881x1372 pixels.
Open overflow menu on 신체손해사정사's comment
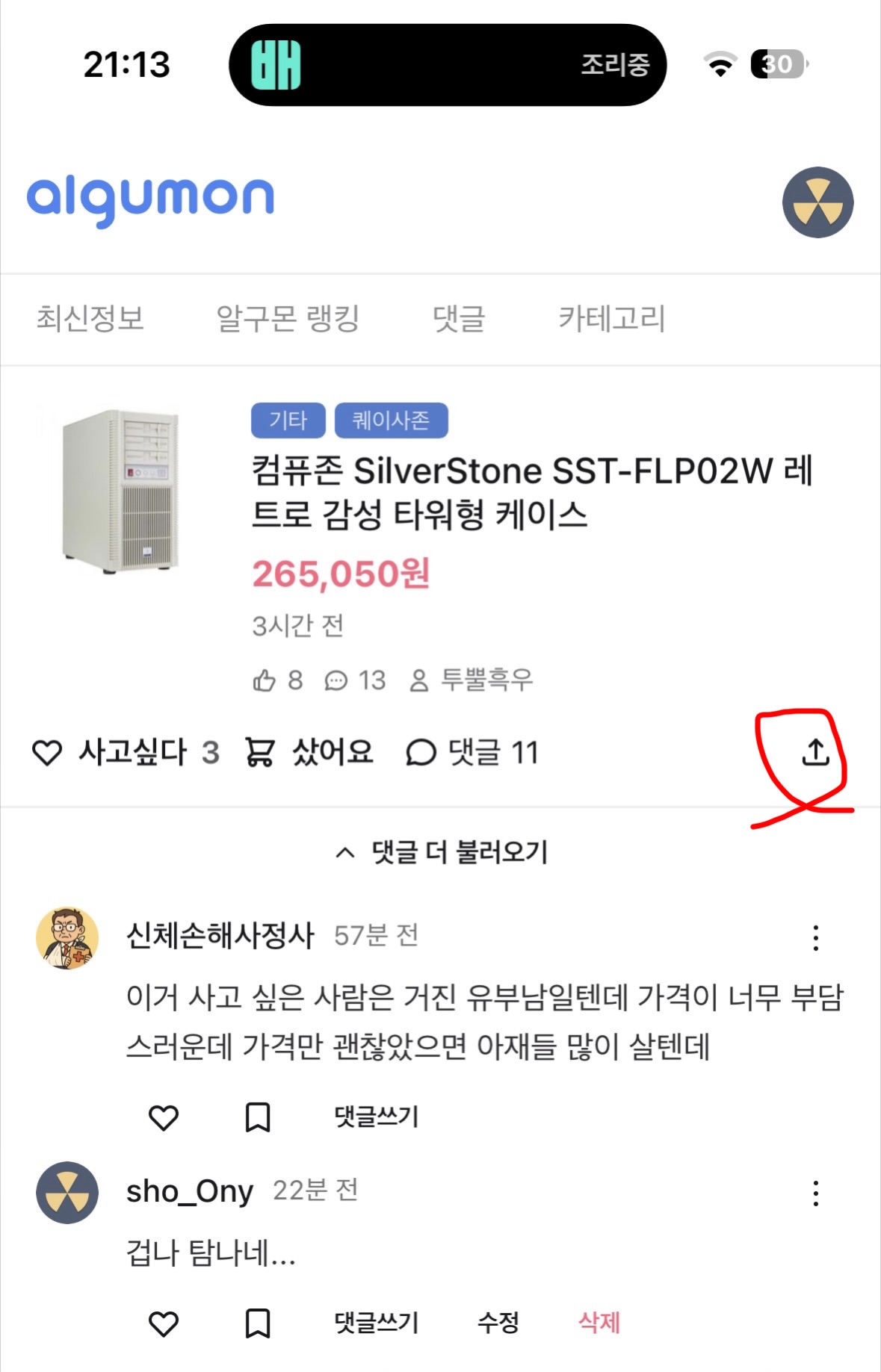point(815,938)
